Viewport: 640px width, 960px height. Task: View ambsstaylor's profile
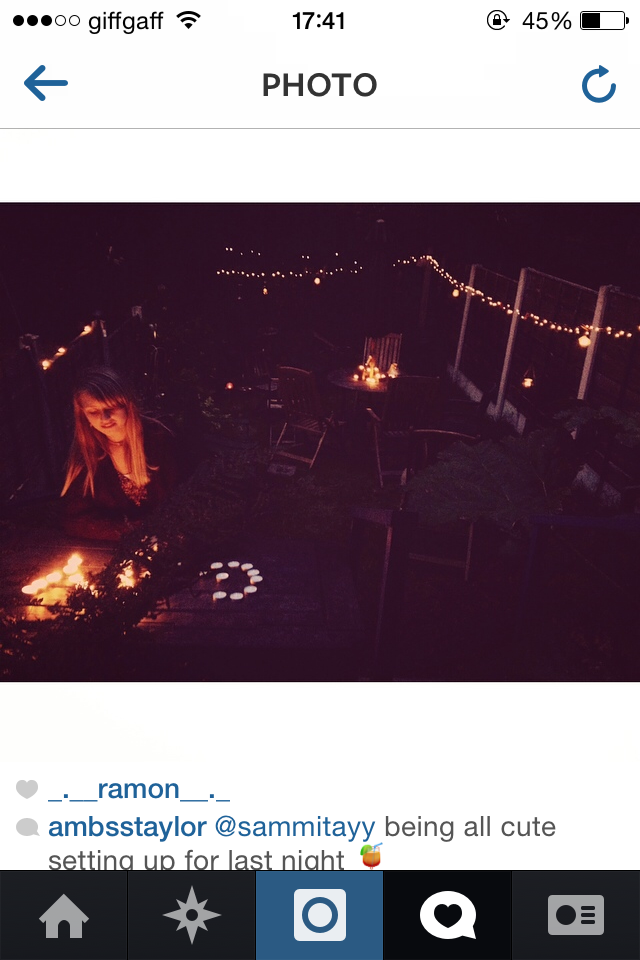pos(127,828)
